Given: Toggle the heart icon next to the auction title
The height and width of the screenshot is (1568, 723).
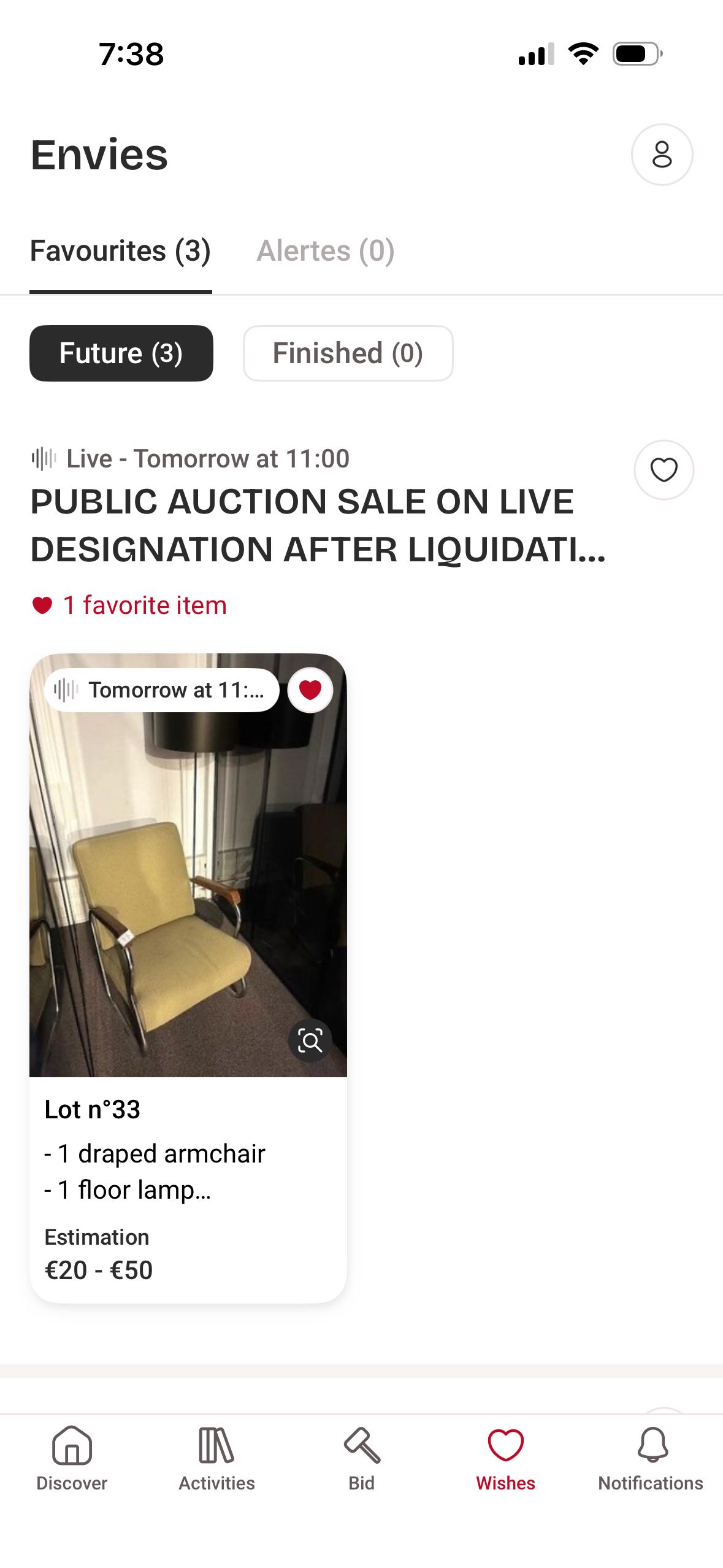Looking at the screenshot, I should [x=664, y=469].
